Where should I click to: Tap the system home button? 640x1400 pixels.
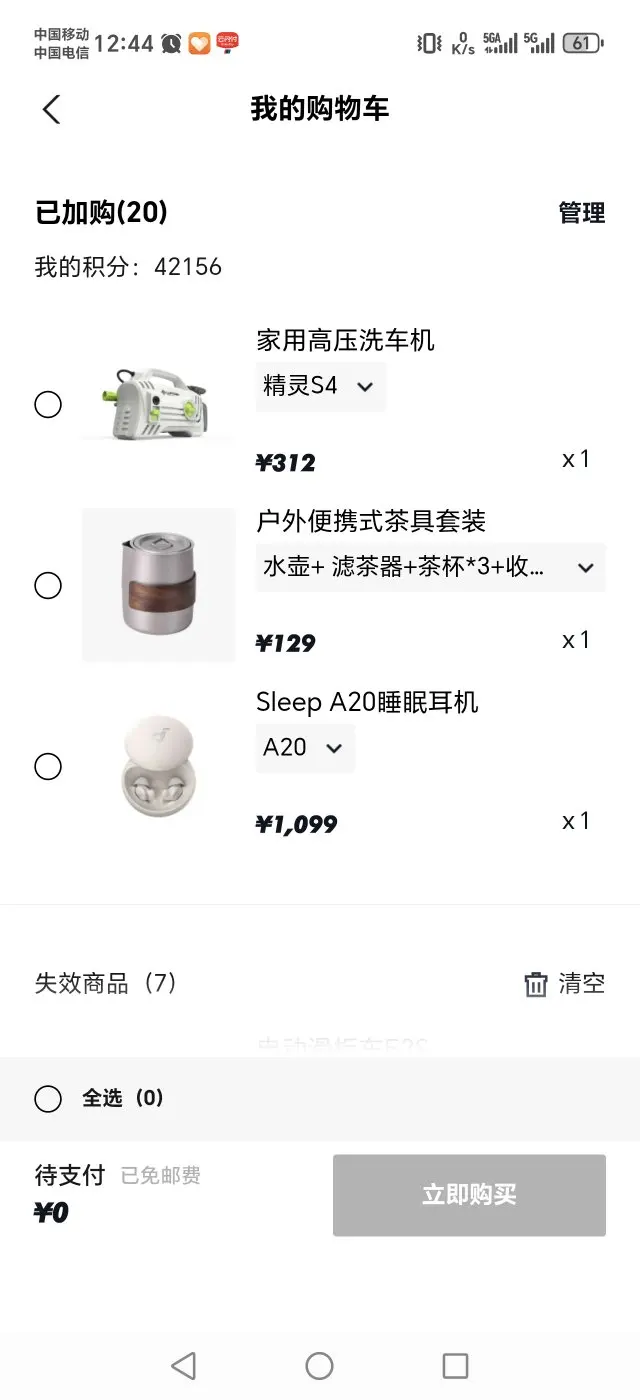319,1366
